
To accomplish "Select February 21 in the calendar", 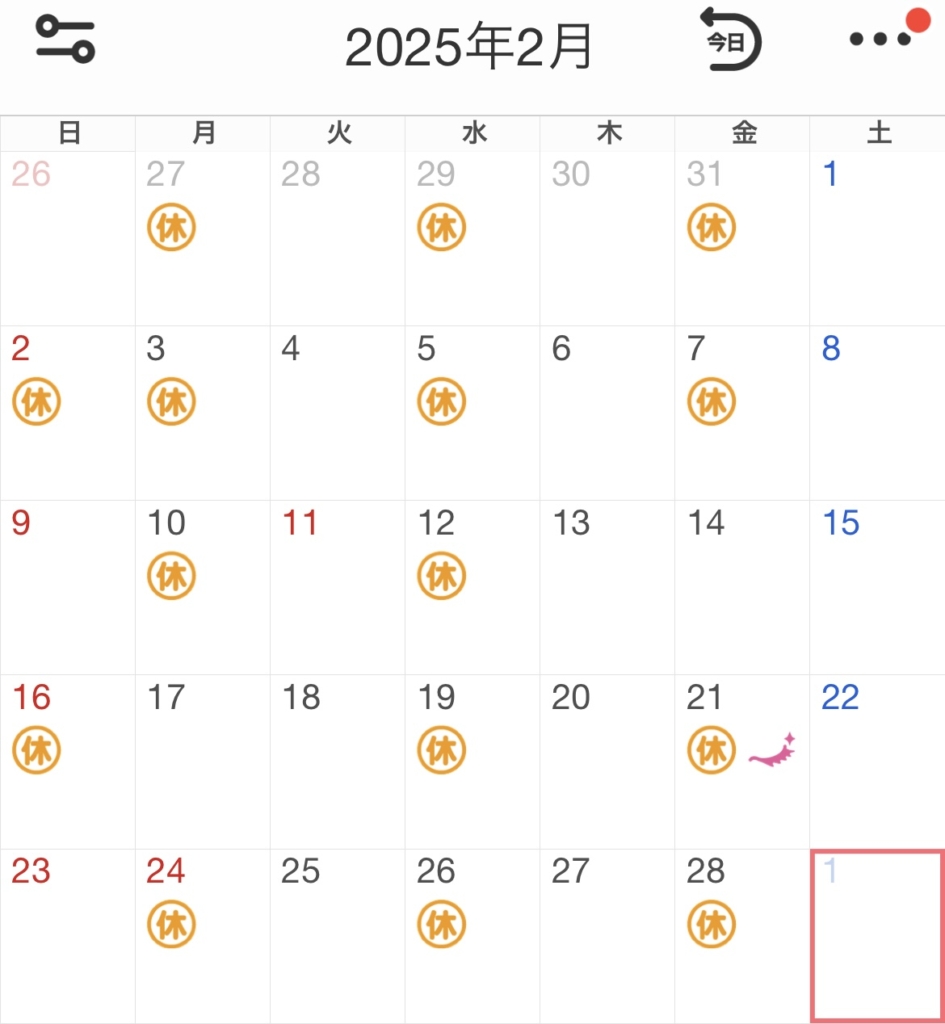I will click(742, 761).
